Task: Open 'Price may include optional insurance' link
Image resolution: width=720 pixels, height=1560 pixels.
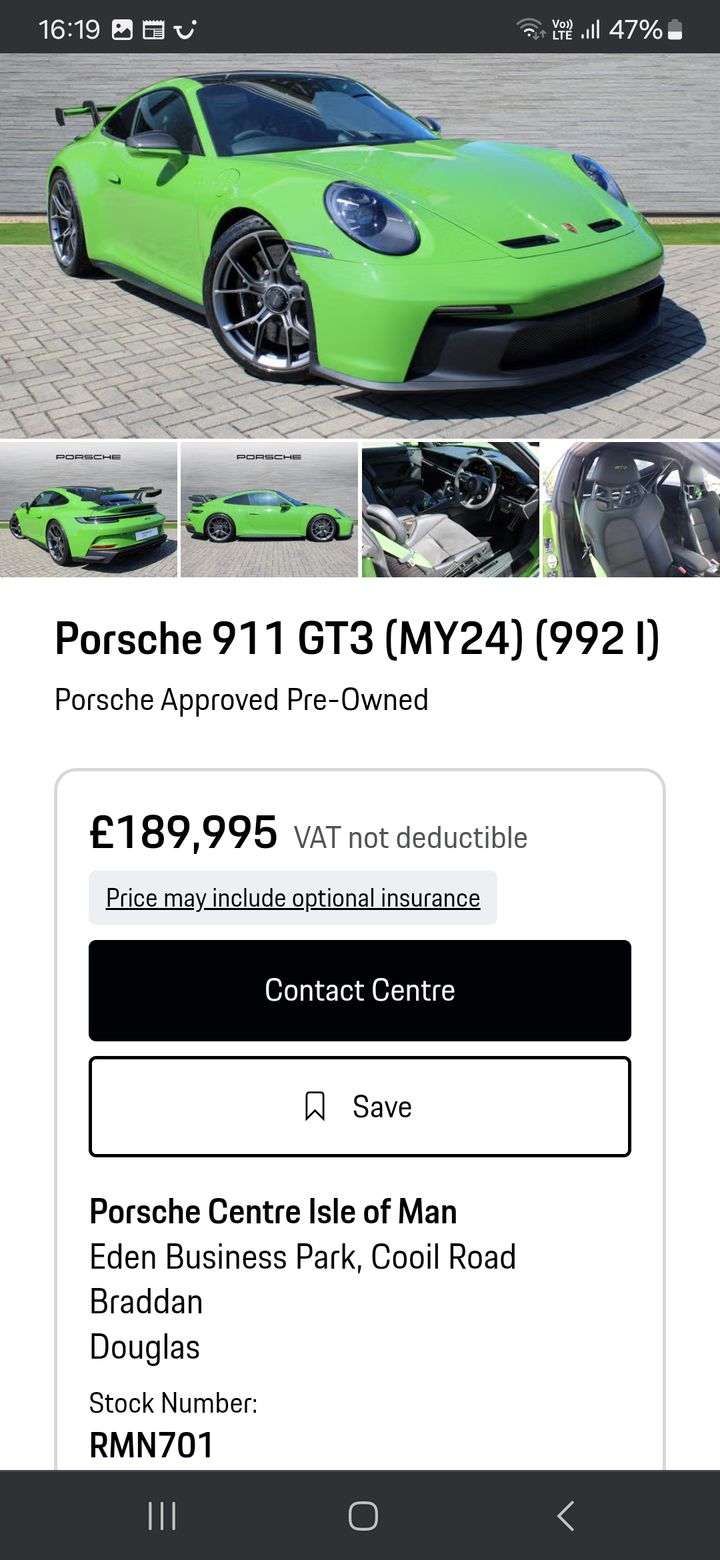Action: pos(293,898)
